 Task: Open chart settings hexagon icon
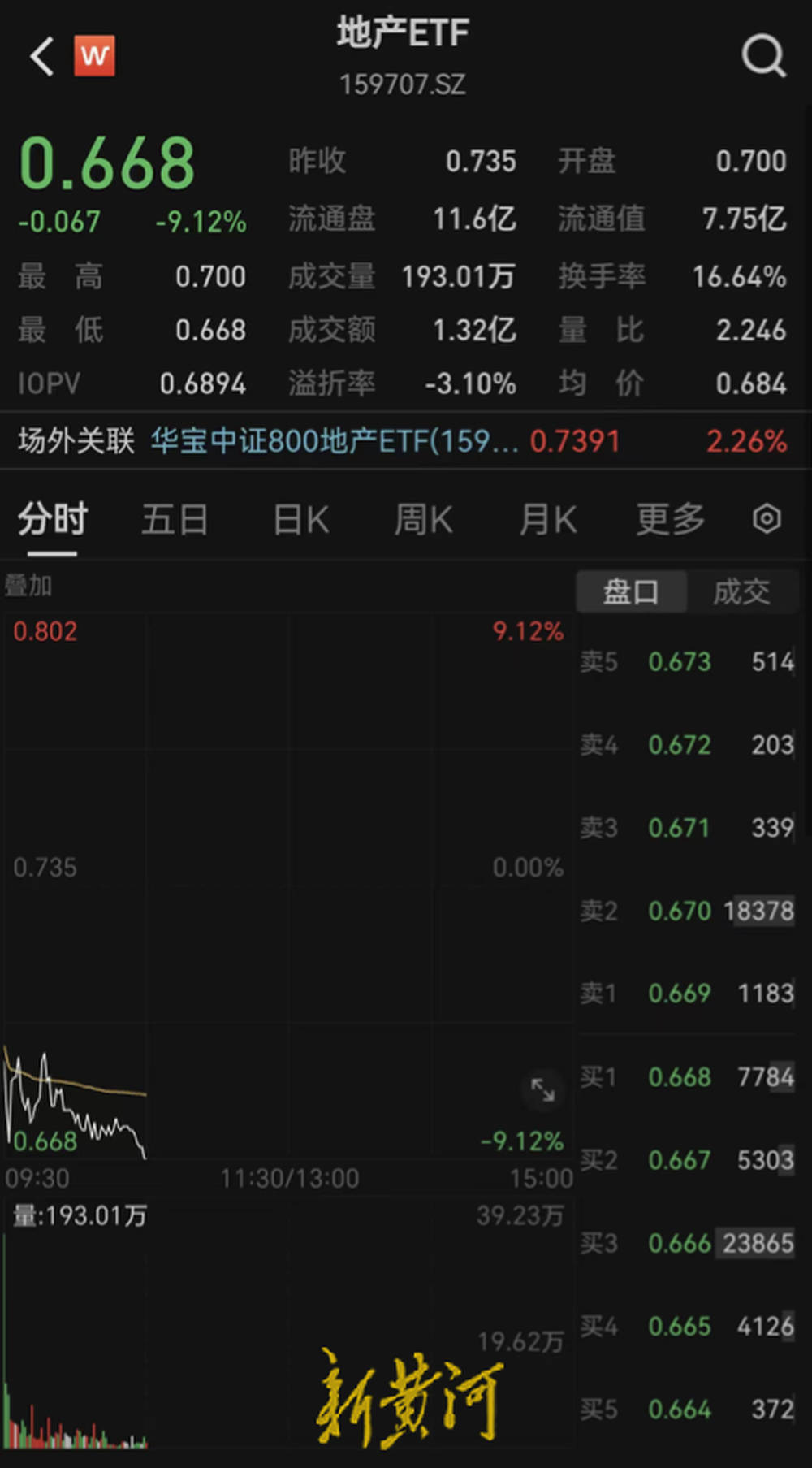[767, 518]
